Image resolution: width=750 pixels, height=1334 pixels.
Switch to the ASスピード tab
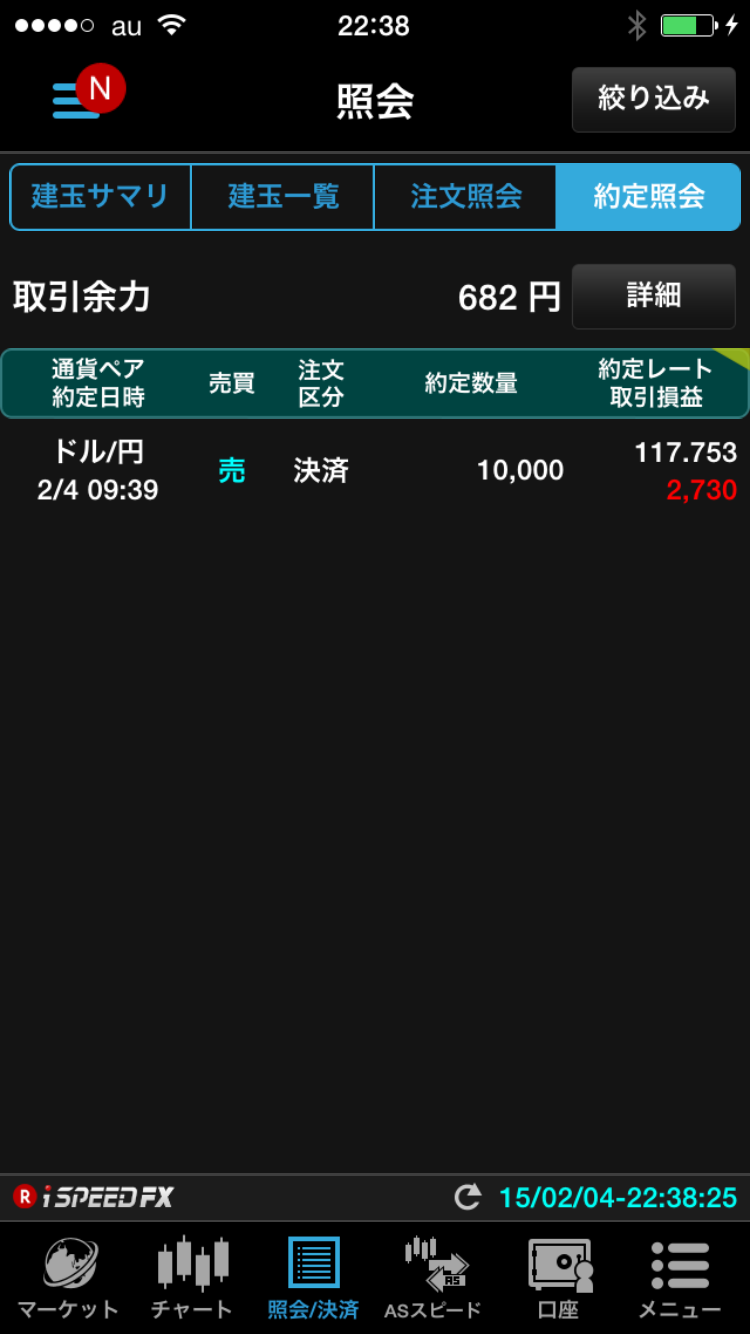pyautogui.click(x=434, y=1277)
